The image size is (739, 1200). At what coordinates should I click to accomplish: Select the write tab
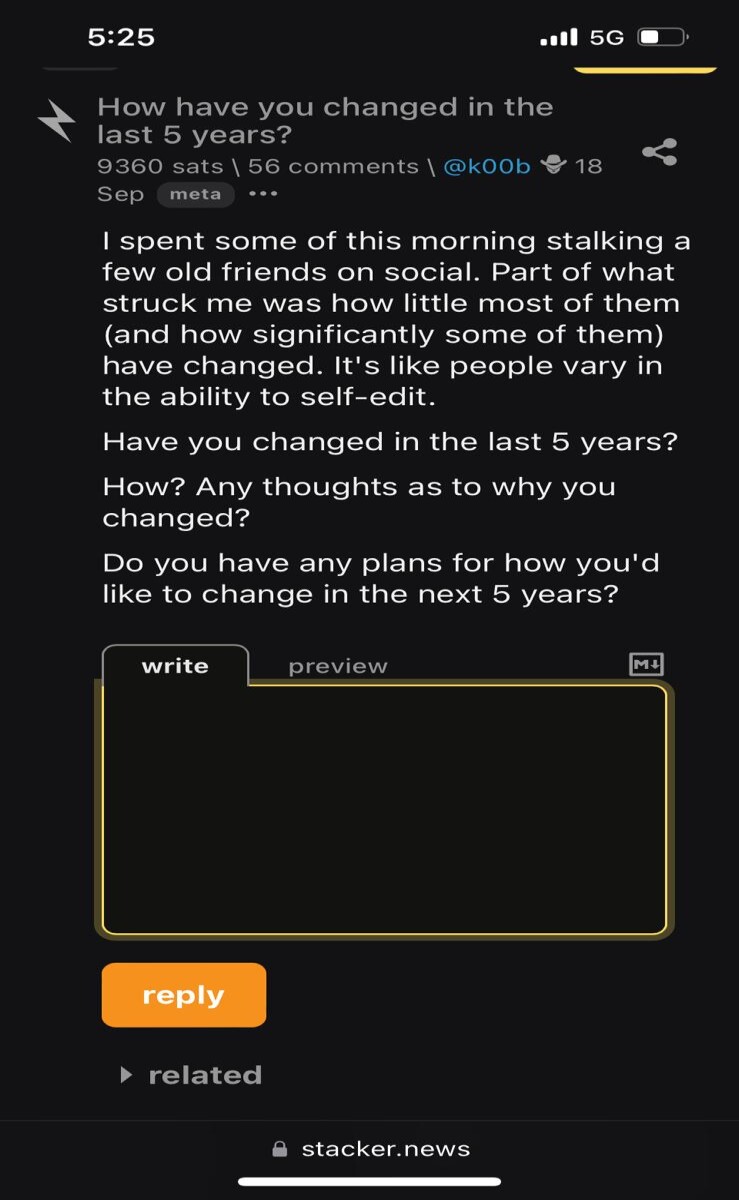pos(175,666)
